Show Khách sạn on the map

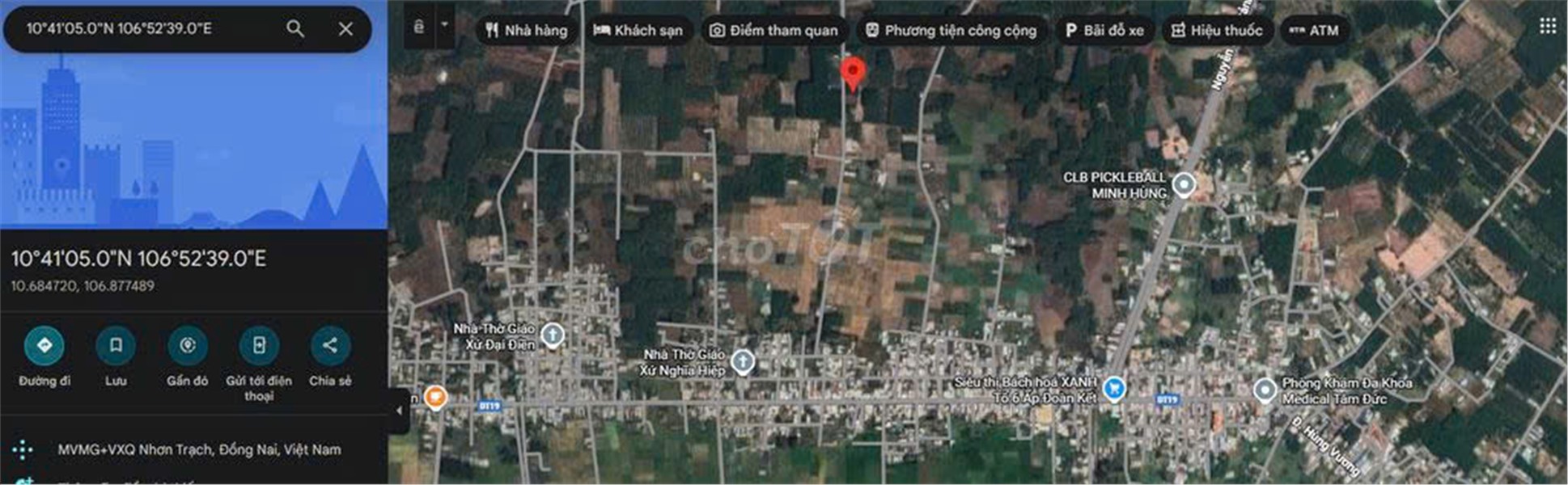(638, 31)
